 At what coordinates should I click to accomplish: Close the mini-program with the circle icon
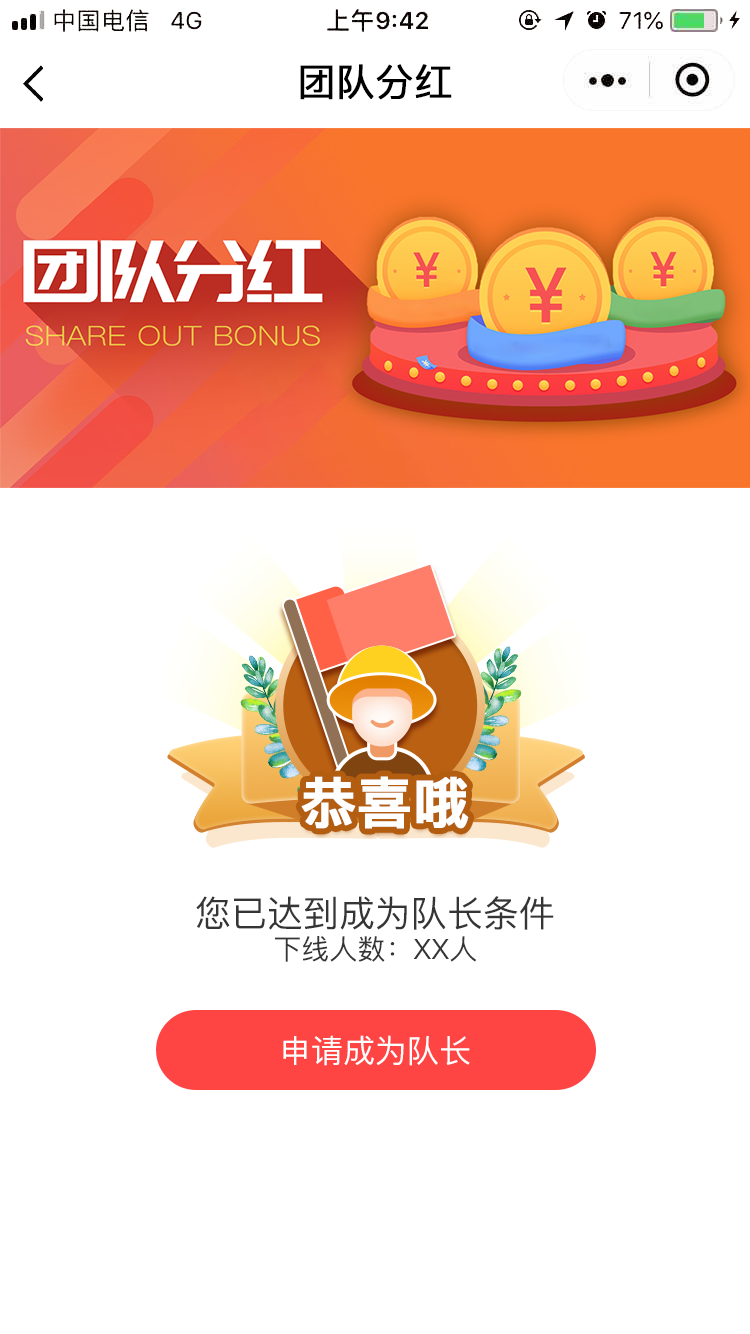[692, 80]
